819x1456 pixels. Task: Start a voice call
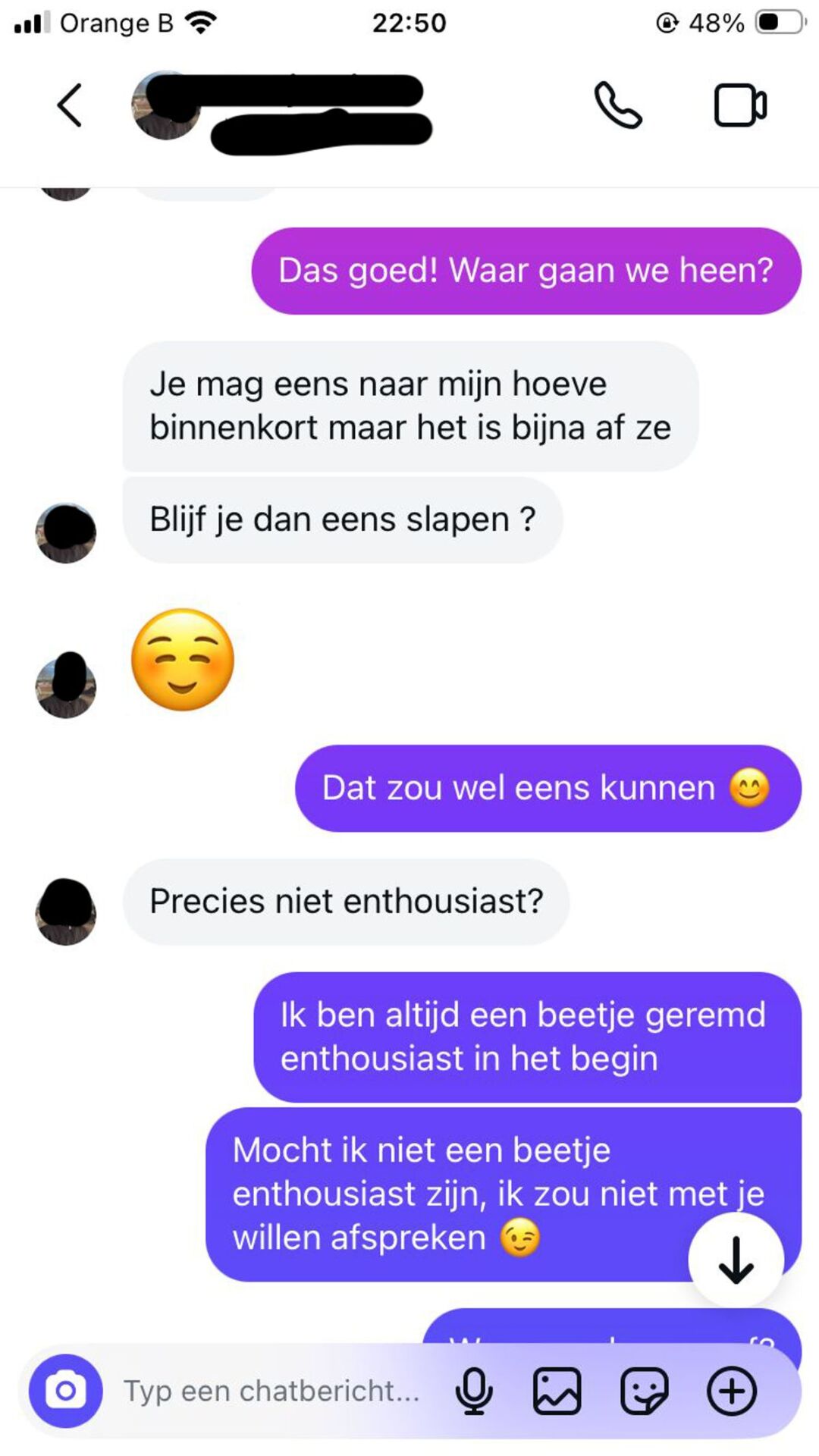pos(618,105)
